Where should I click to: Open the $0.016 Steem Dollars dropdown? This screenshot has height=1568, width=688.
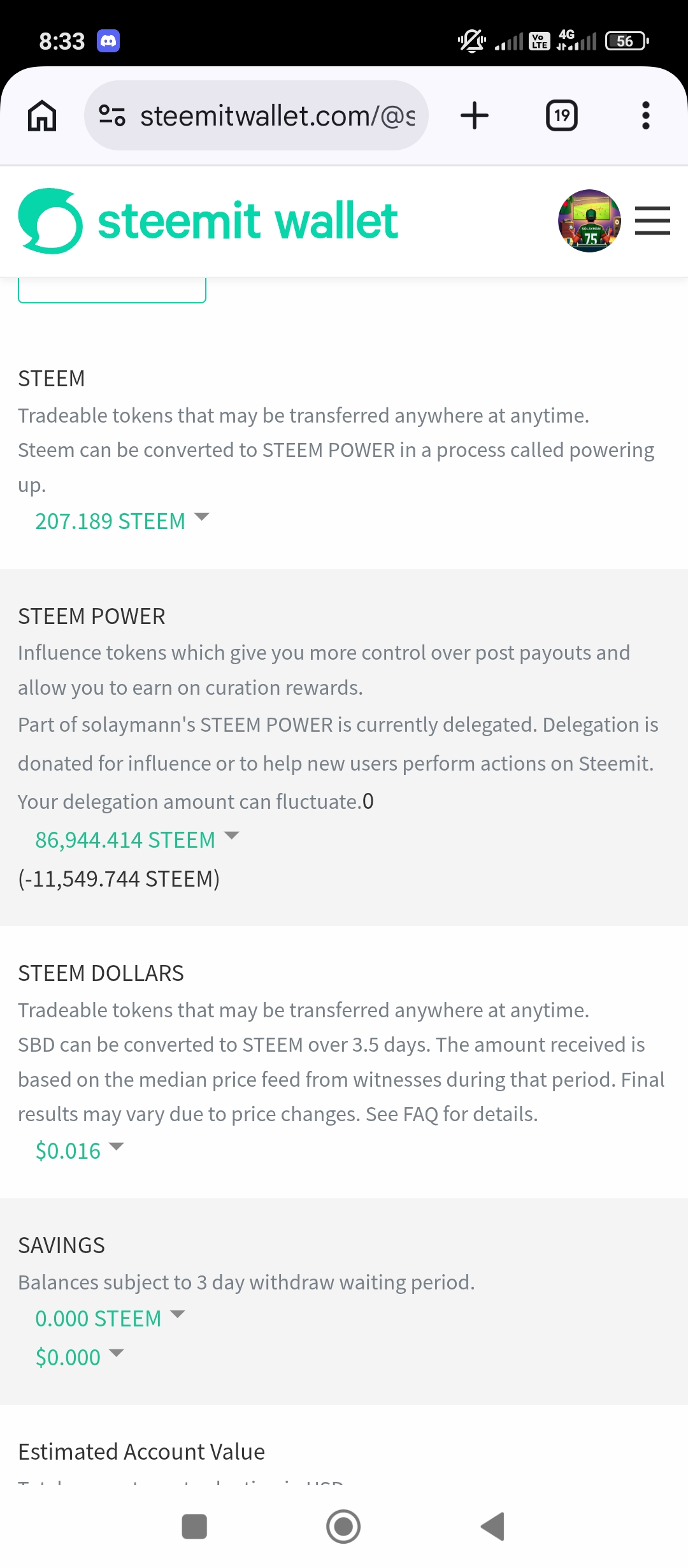80,1151
